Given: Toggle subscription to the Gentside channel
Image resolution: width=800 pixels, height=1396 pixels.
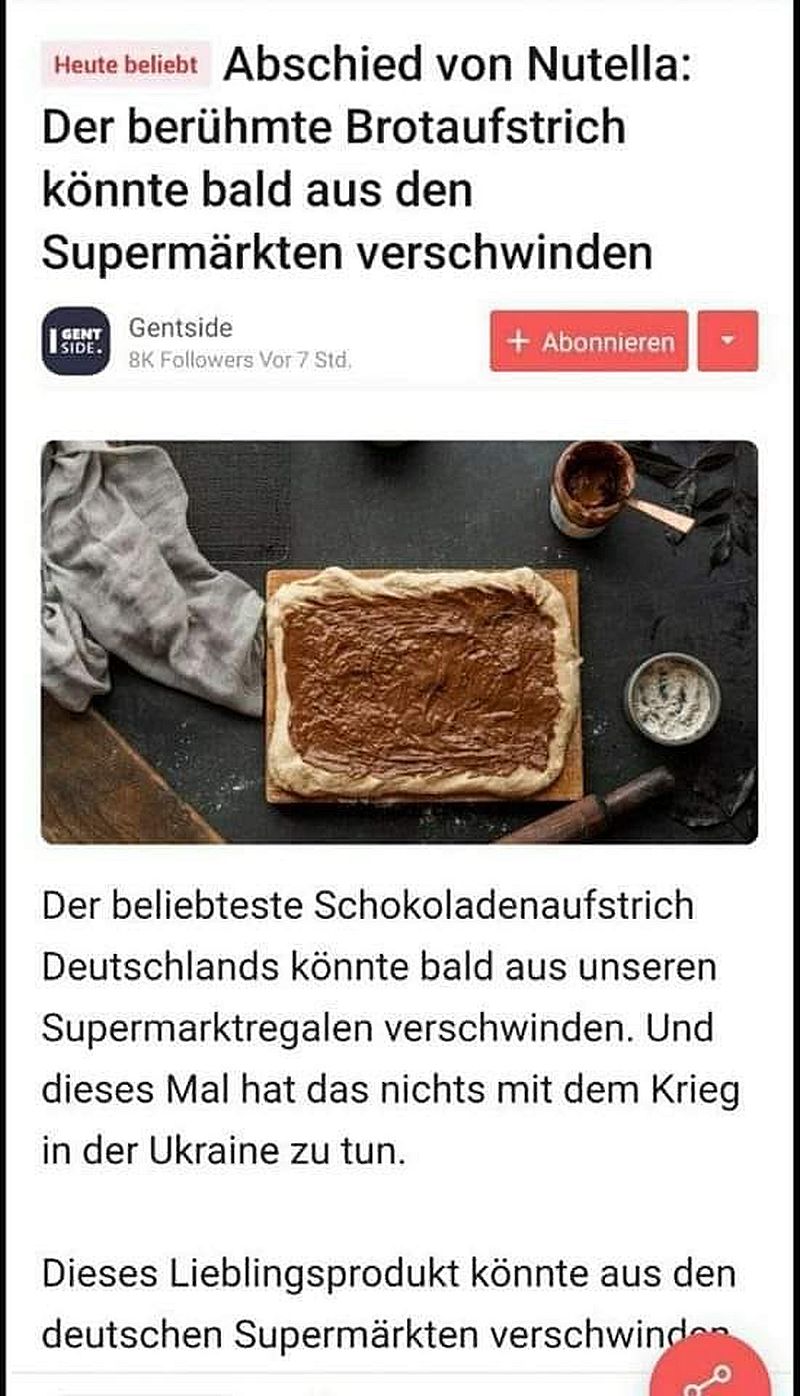Looking at the screenshot, I should tap(587, 342).
